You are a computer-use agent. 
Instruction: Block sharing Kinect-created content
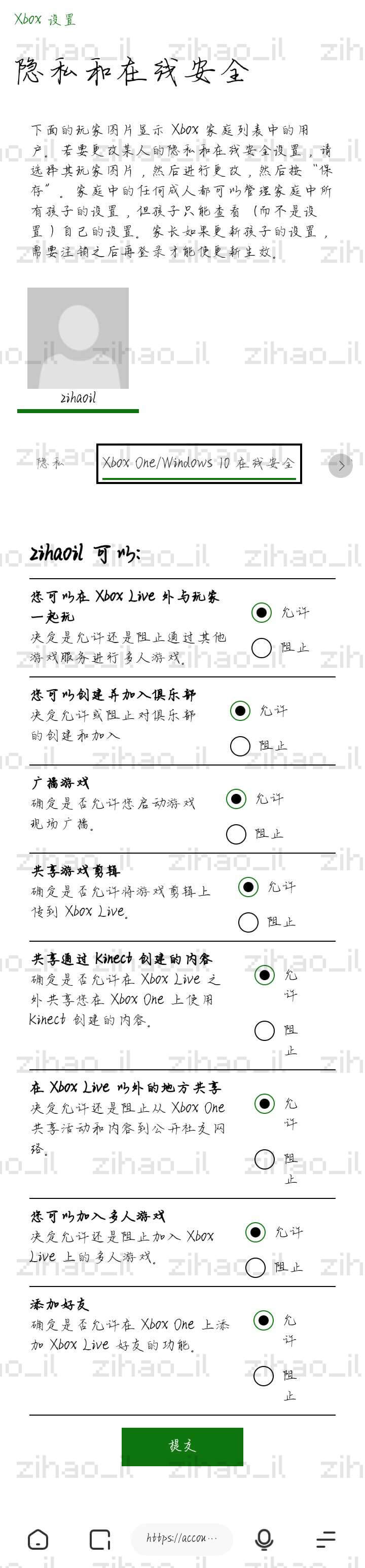(264, 1030)
